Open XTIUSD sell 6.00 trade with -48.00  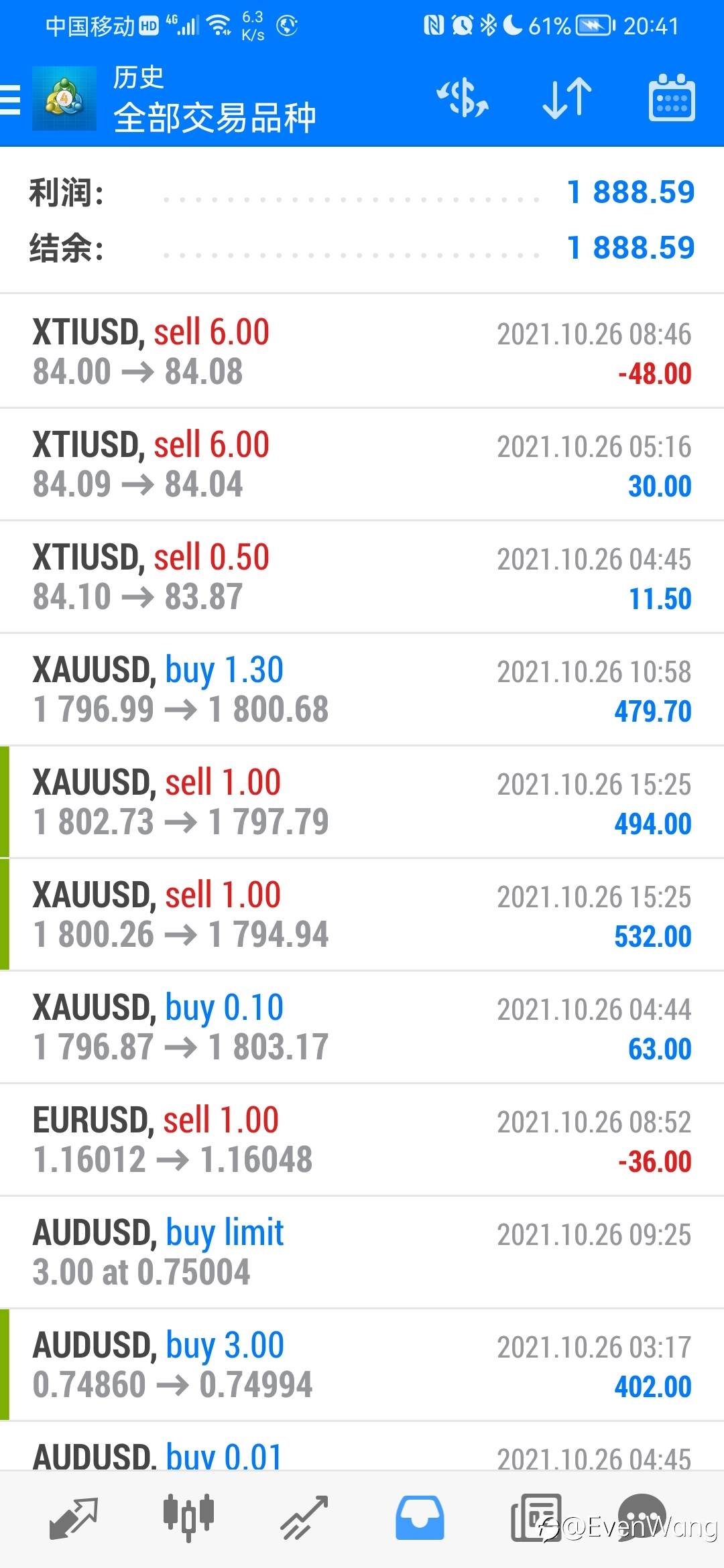[362, 351]
